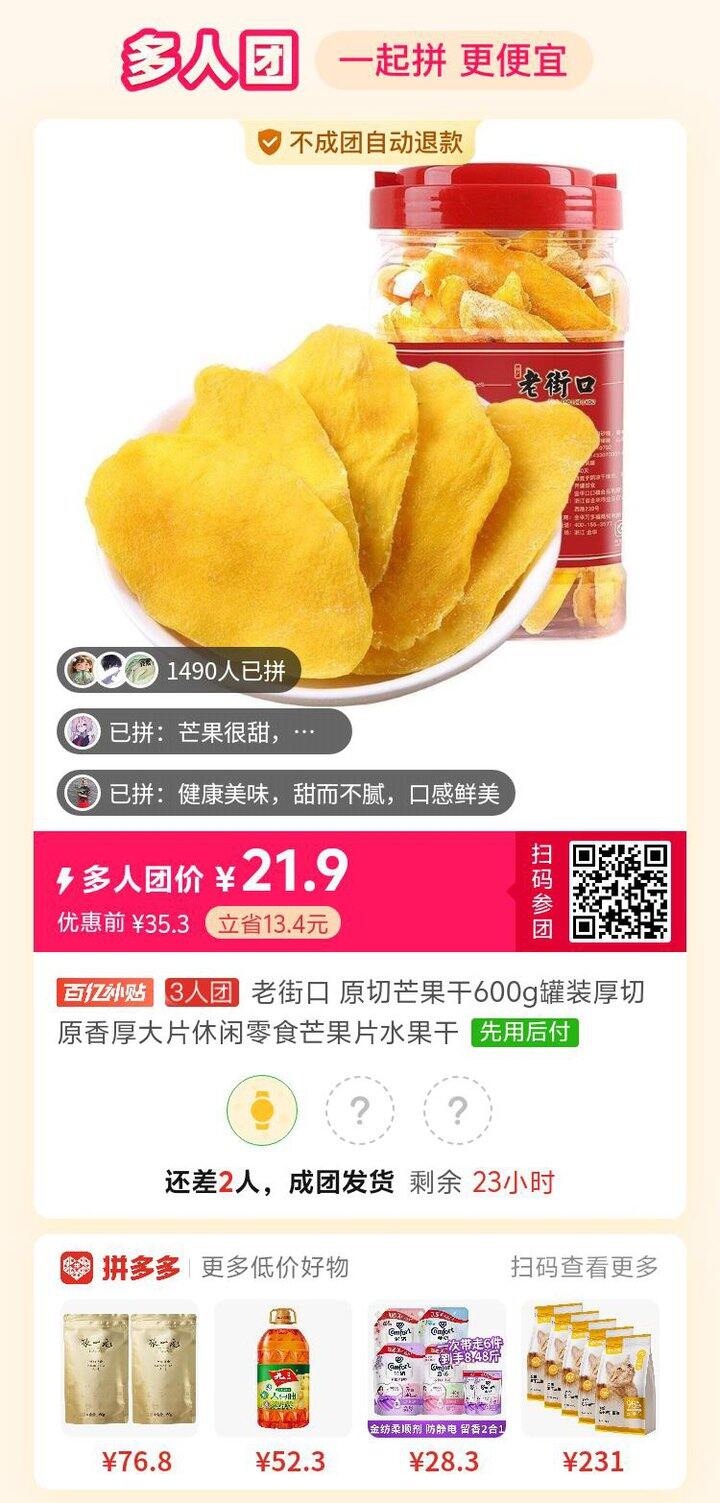Click the green watch avatar in the group slot
720x1503 pixels.
tap(265, 1109)
